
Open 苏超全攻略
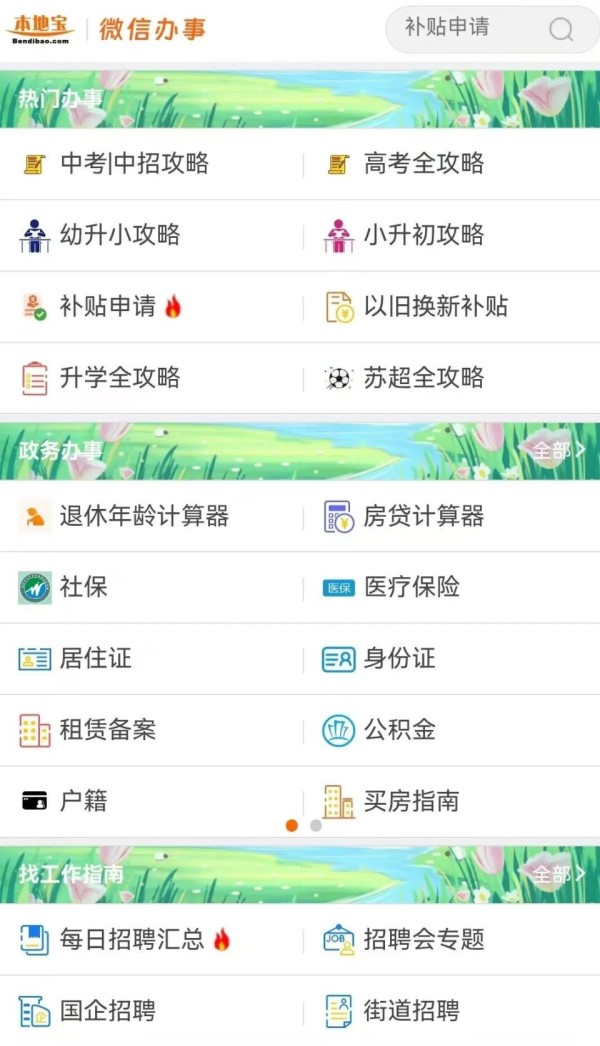423,378
